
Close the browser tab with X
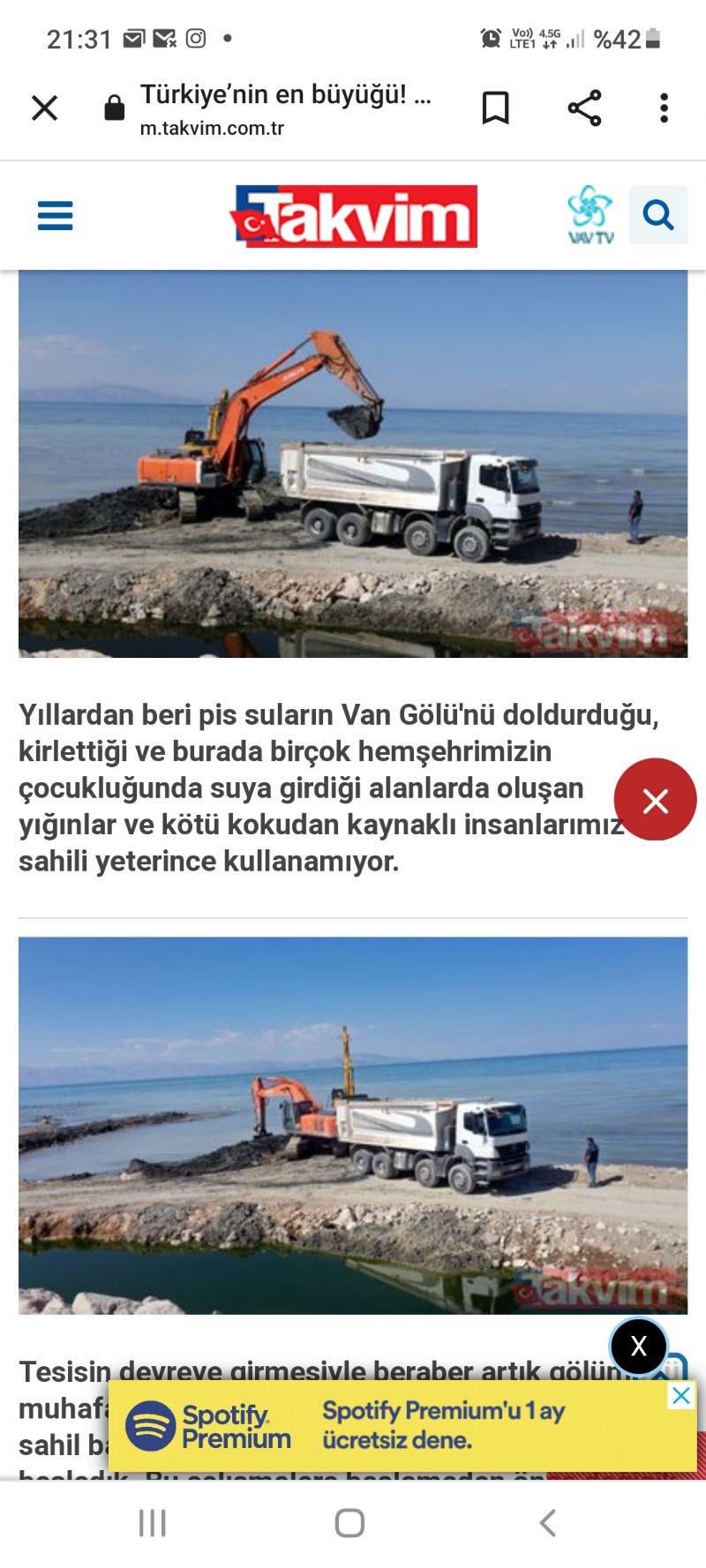44,108
